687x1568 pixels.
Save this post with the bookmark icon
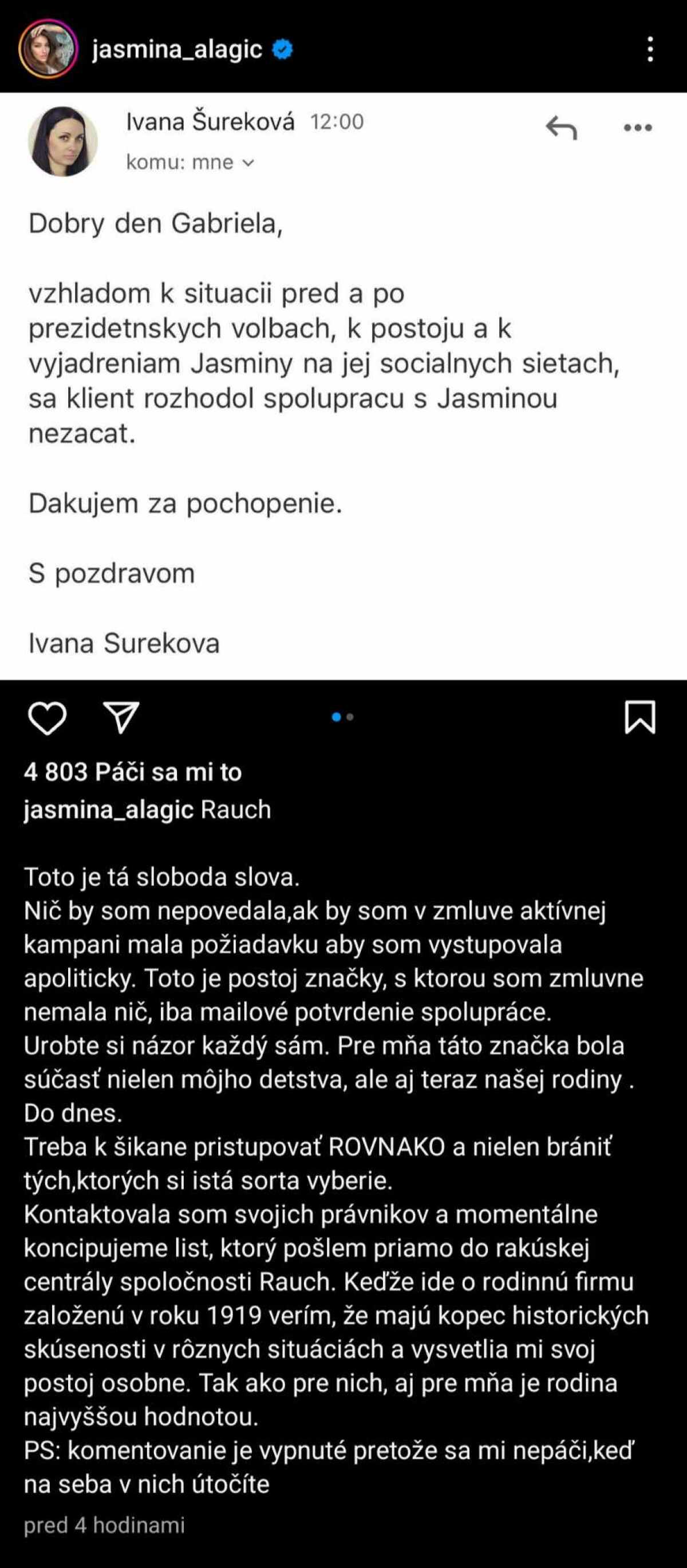click(639, 717)
